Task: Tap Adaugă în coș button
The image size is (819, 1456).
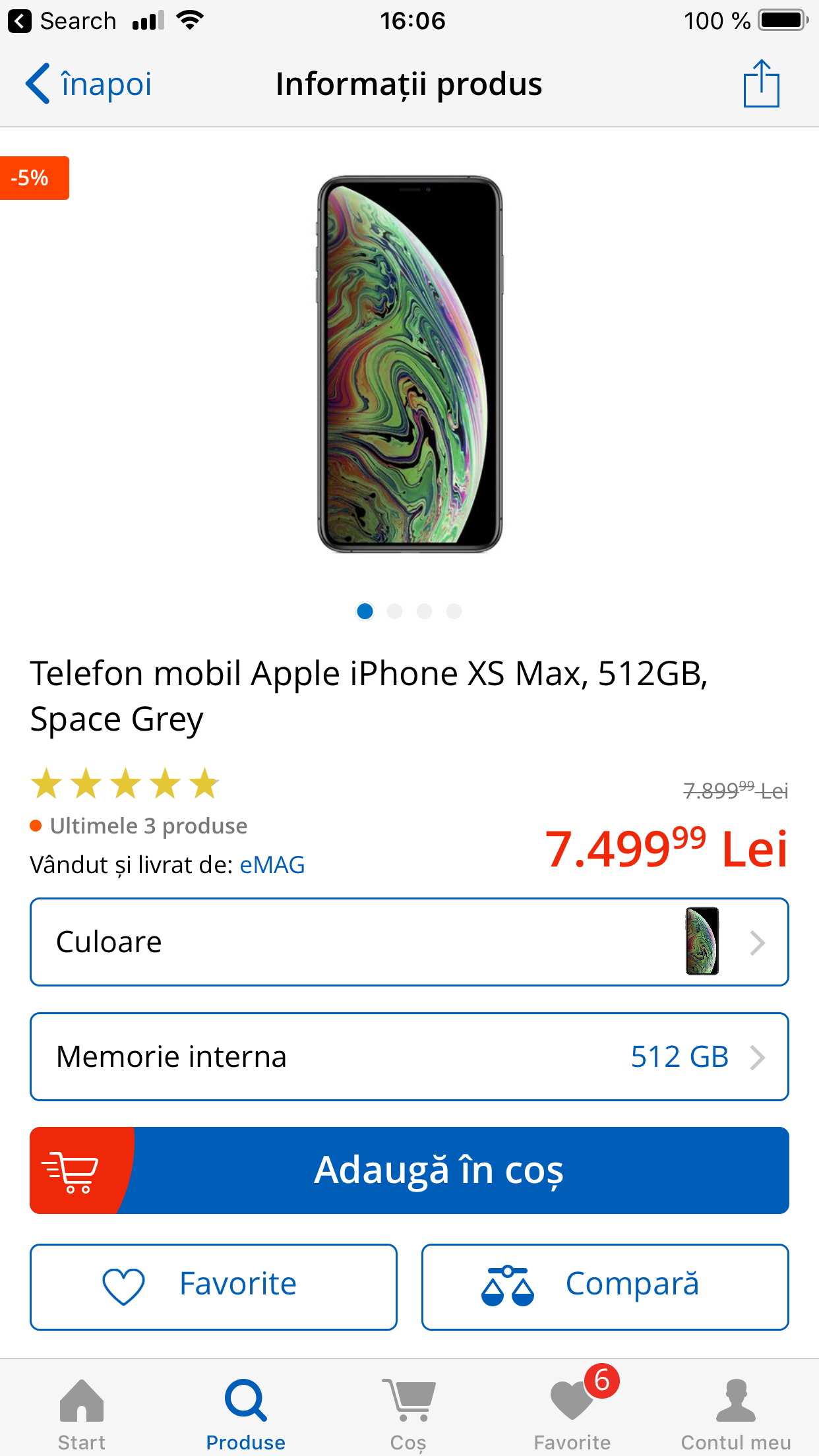Action: click(x=409, y=1170)
